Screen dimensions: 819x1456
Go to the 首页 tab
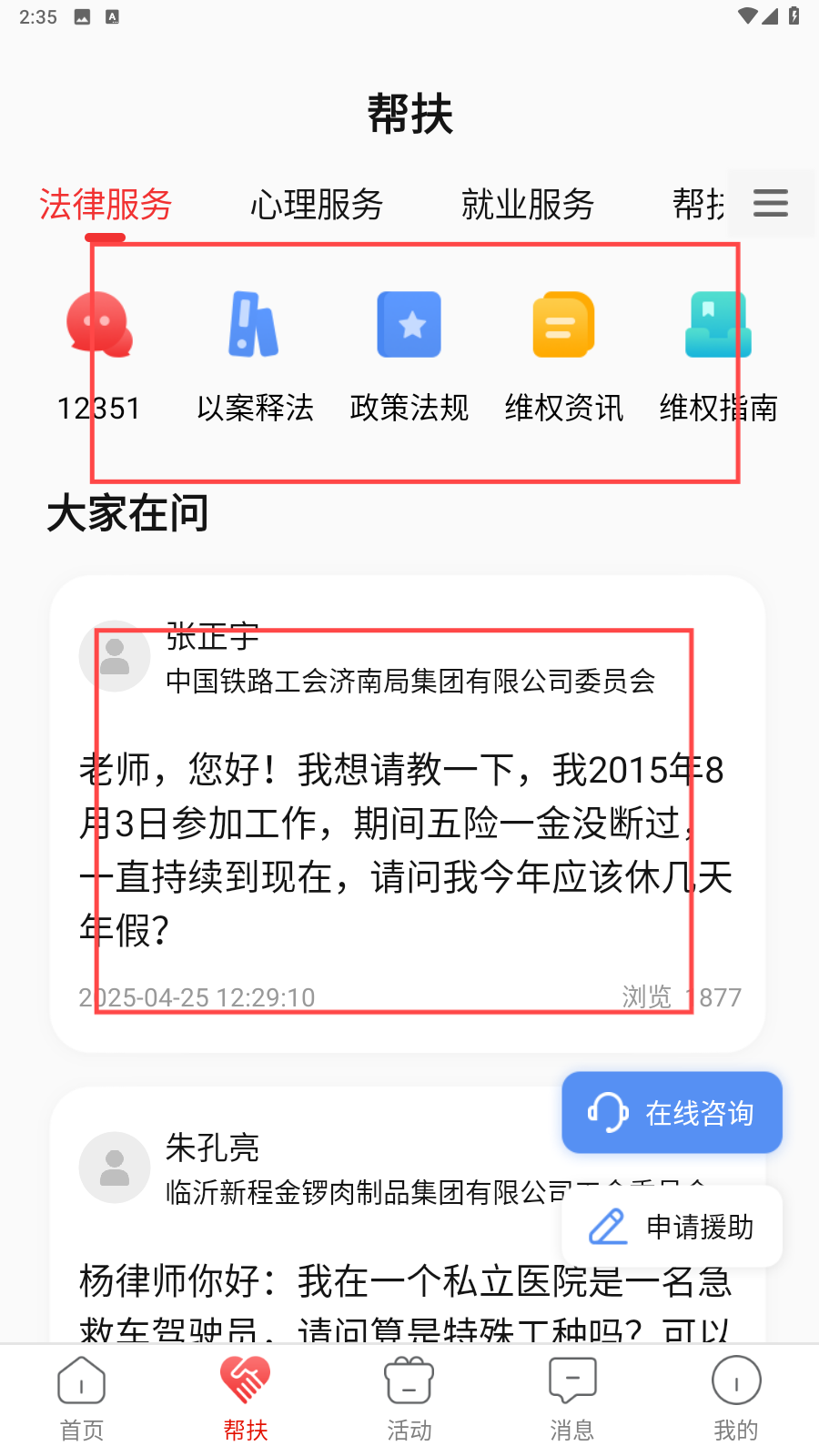(82, 1399)
